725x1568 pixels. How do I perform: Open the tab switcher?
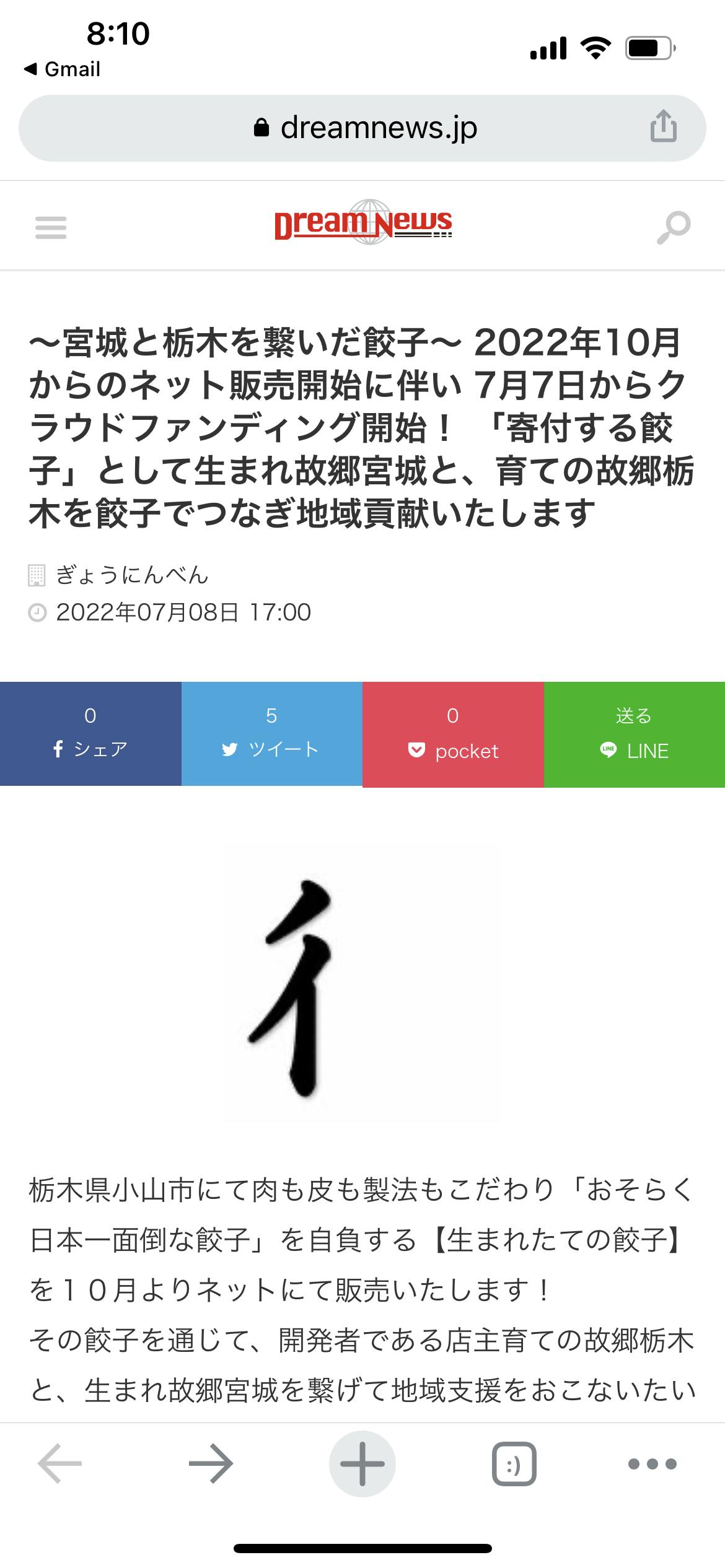pyautogui.click(x=514, y=1464)
